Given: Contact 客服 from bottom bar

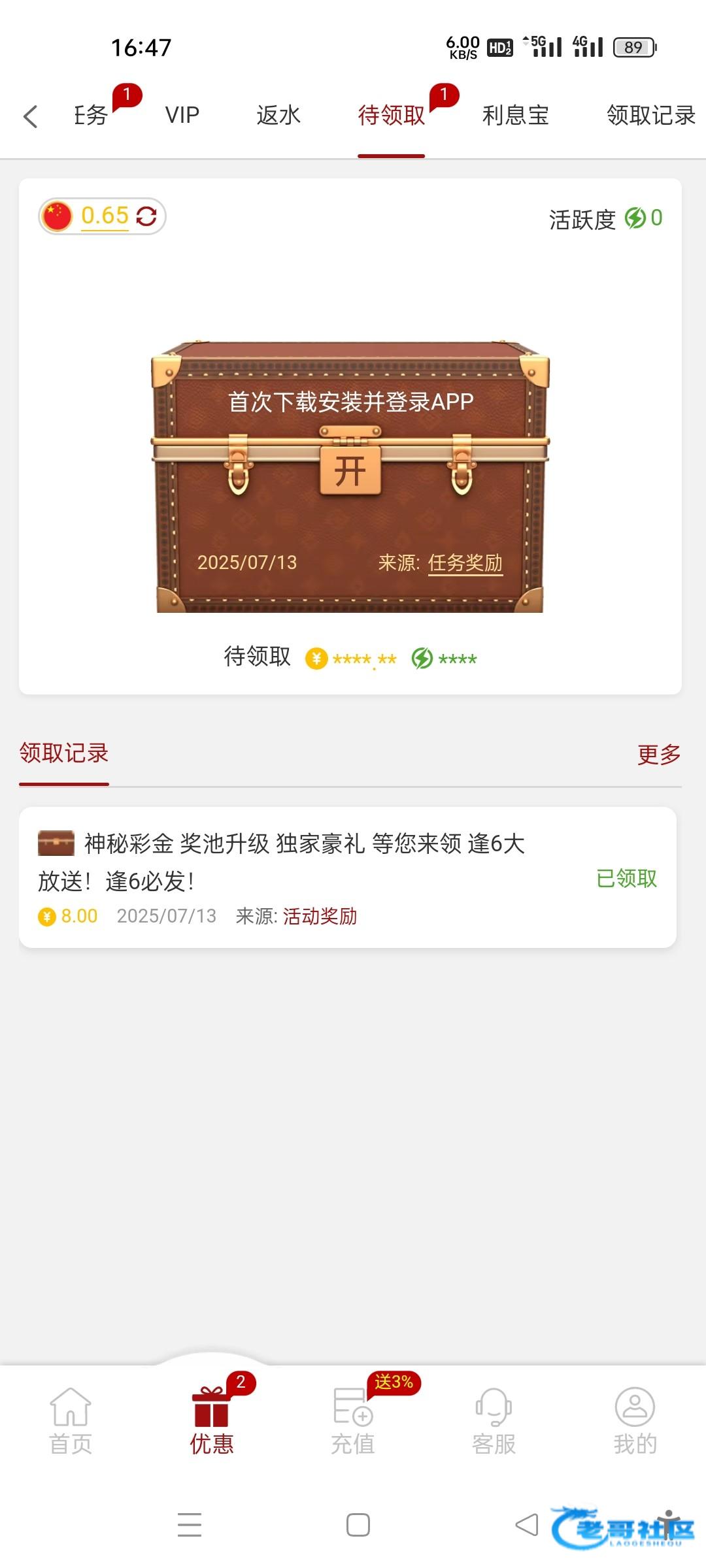Looking at the screenshot, I should tap(494, 1420).
